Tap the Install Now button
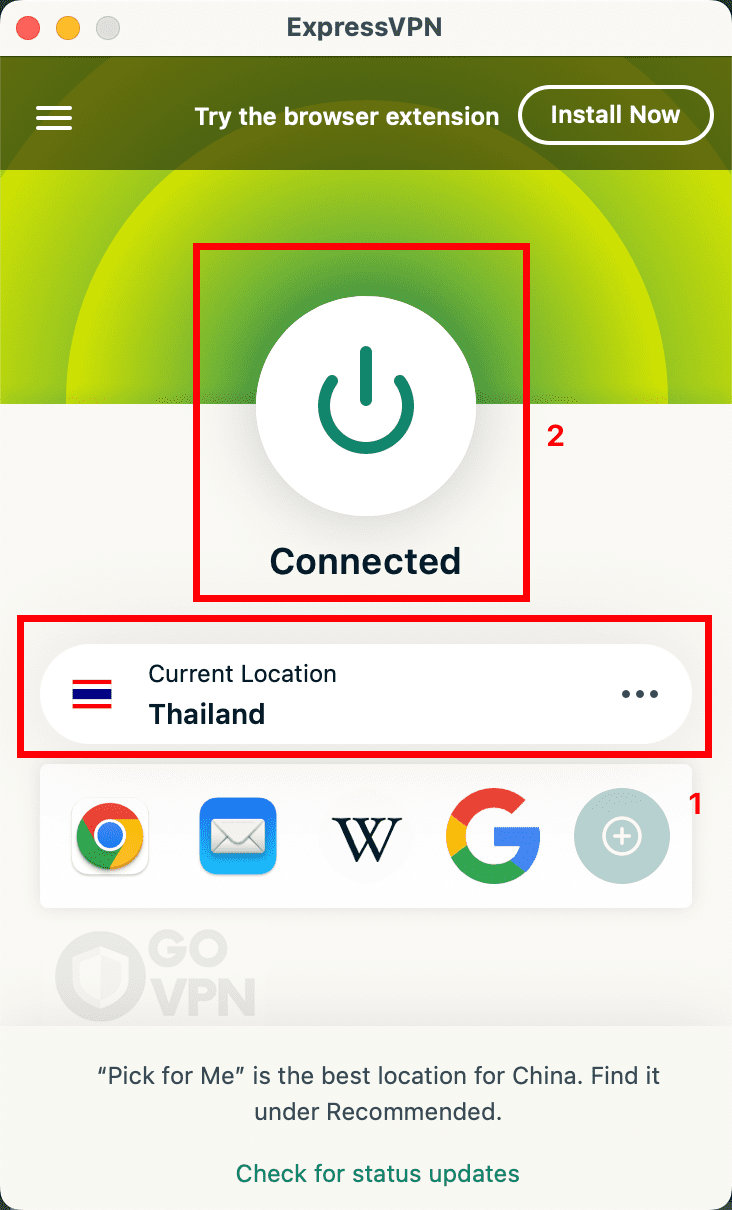Image resolution: width=732 pixels, height=1210 pixels. (615, 115)
